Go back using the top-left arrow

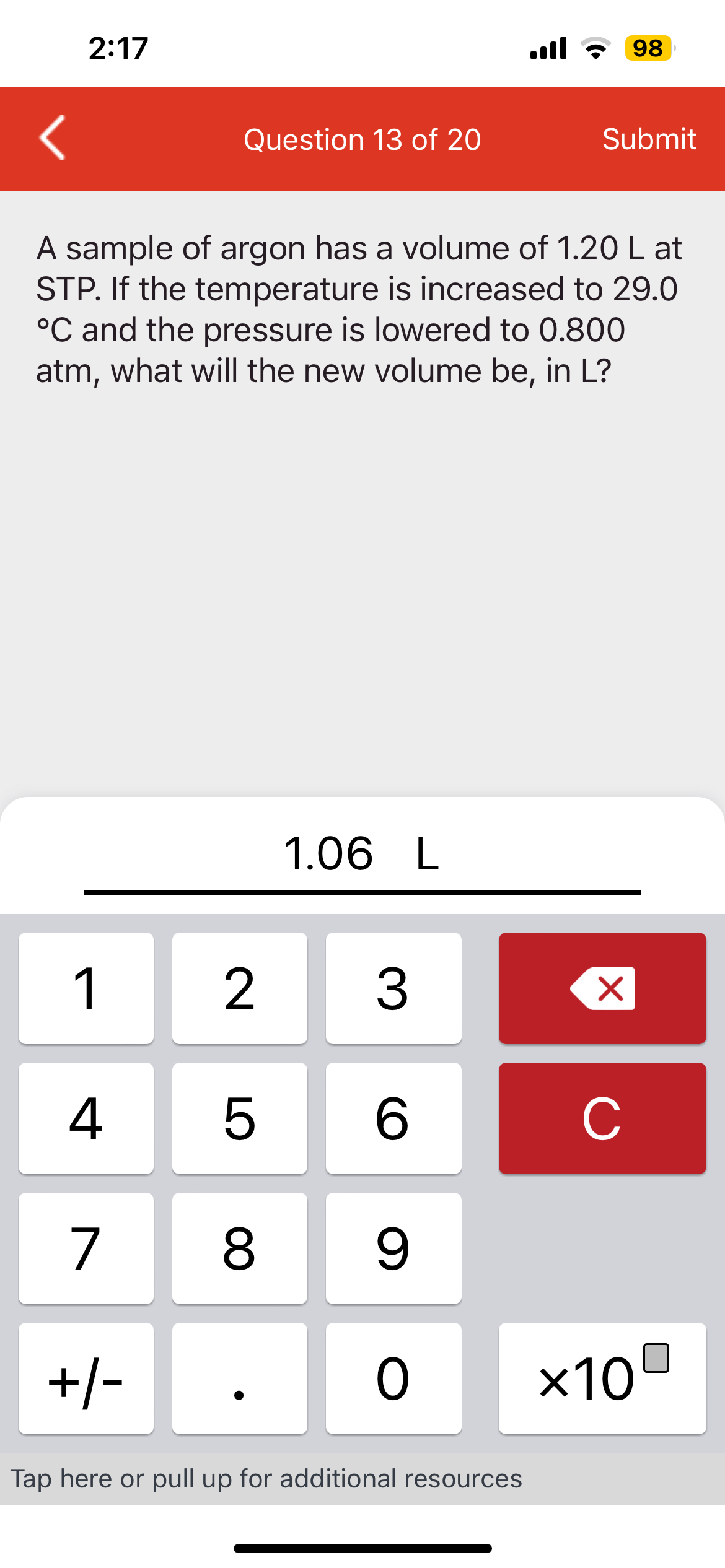point(53,138)
